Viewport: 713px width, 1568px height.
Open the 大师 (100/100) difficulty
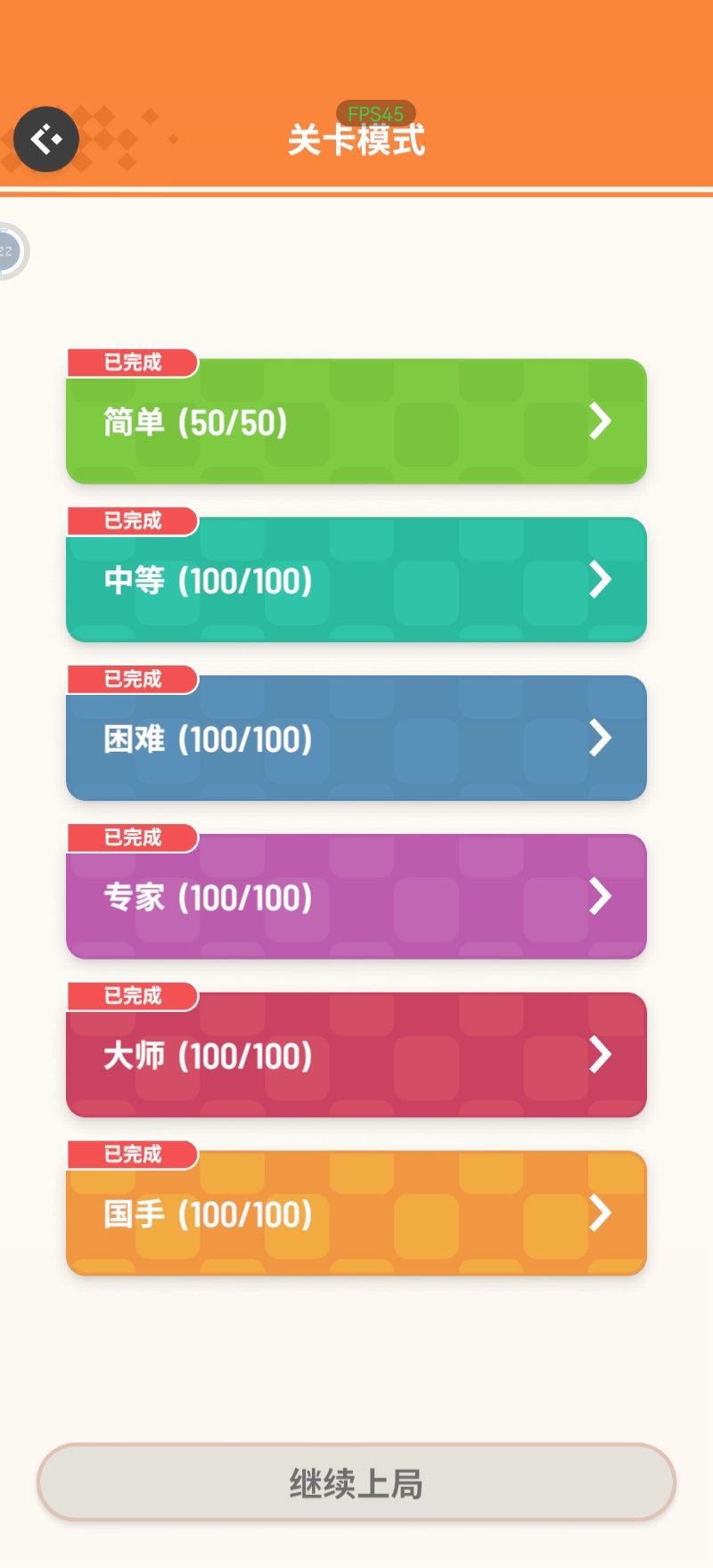(356, 1055)
